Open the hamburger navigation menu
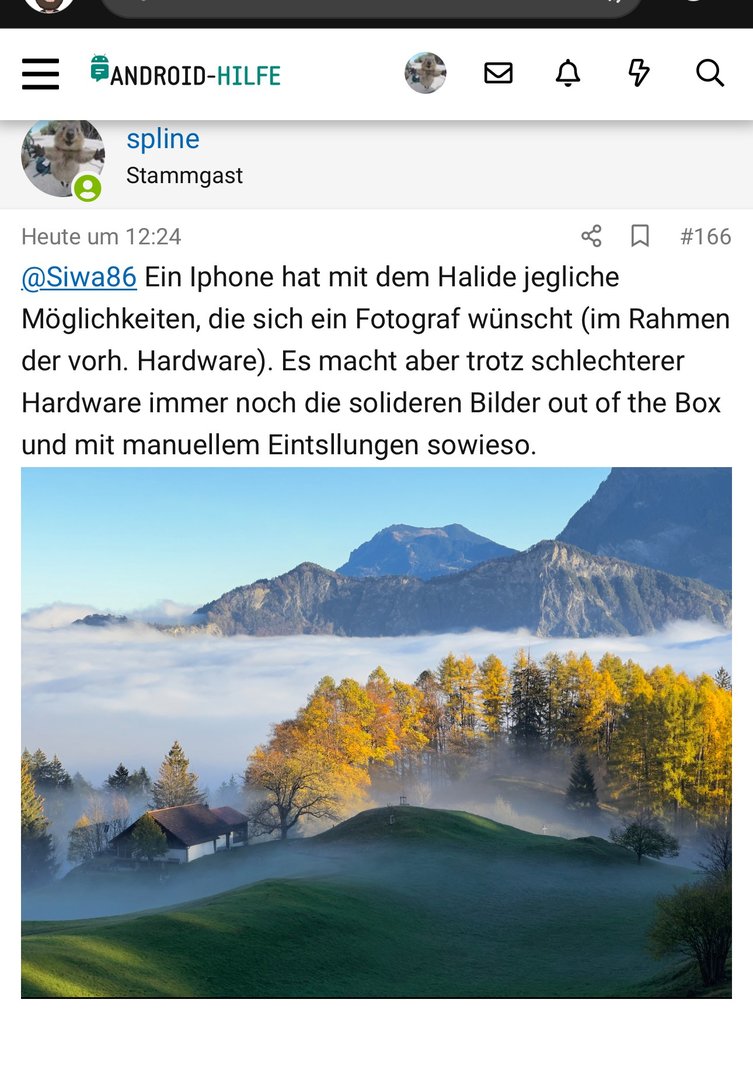Screen dimensions: 753x1080 coord(40,74)
